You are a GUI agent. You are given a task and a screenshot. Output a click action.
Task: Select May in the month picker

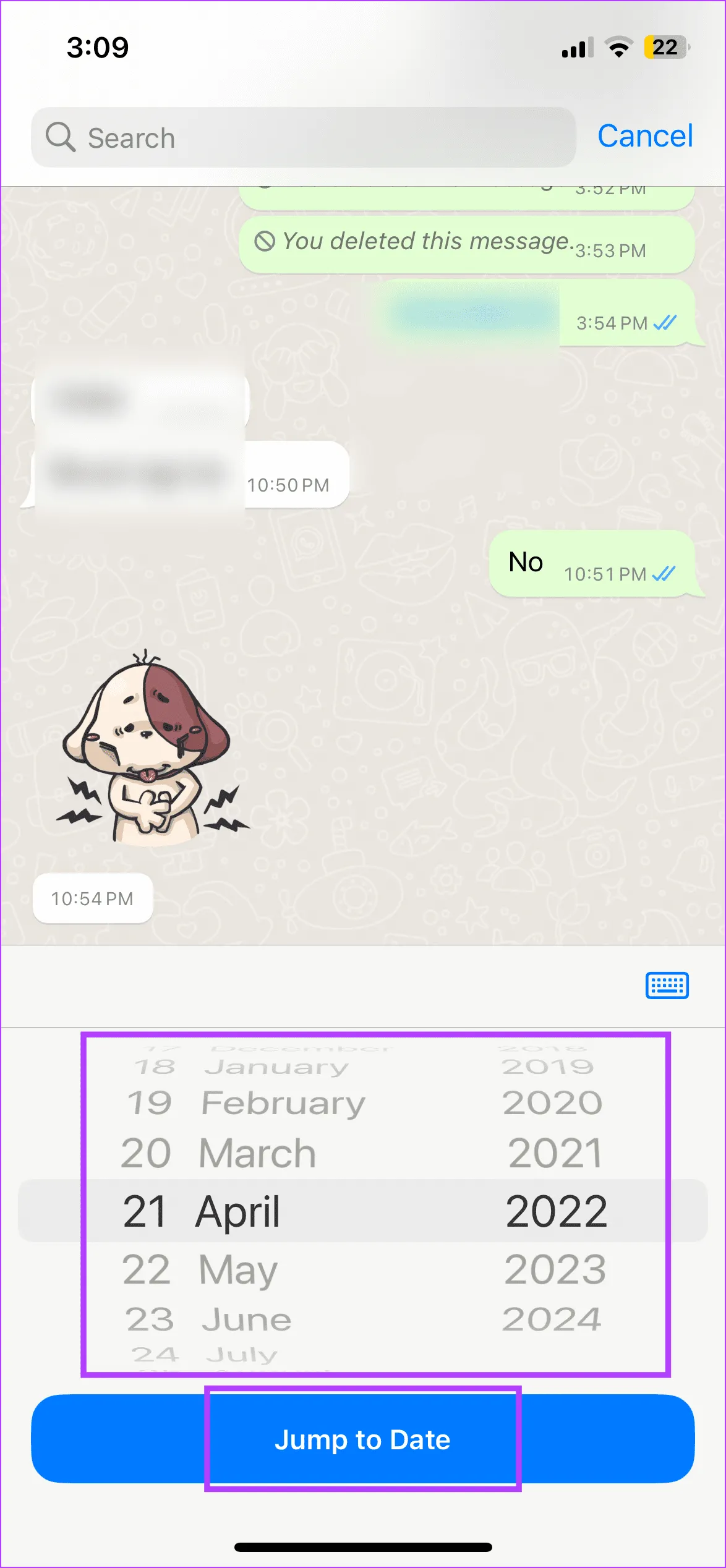tap(238, 1270)
